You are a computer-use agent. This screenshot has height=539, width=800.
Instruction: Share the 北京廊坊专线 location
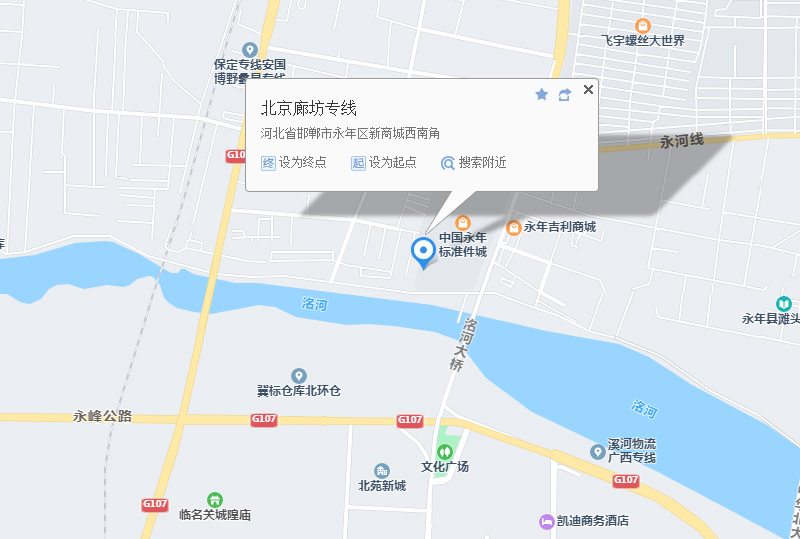[x=565, y=94]
